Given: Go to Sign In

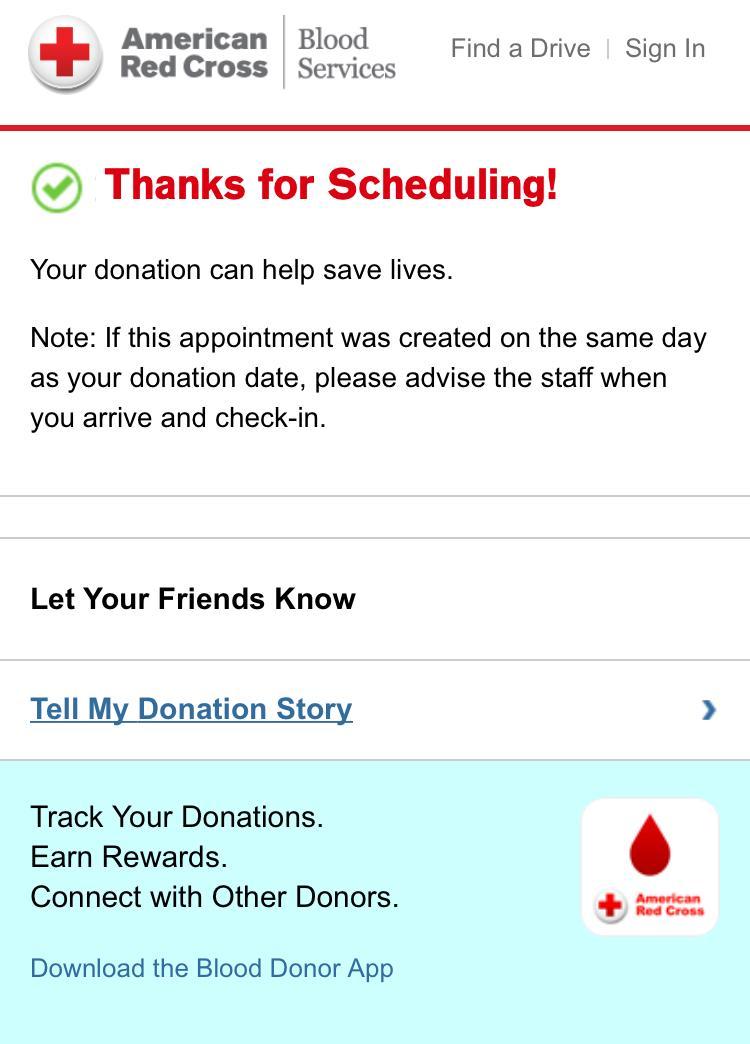Looking at the screenshot, I should tap(665, 49).
